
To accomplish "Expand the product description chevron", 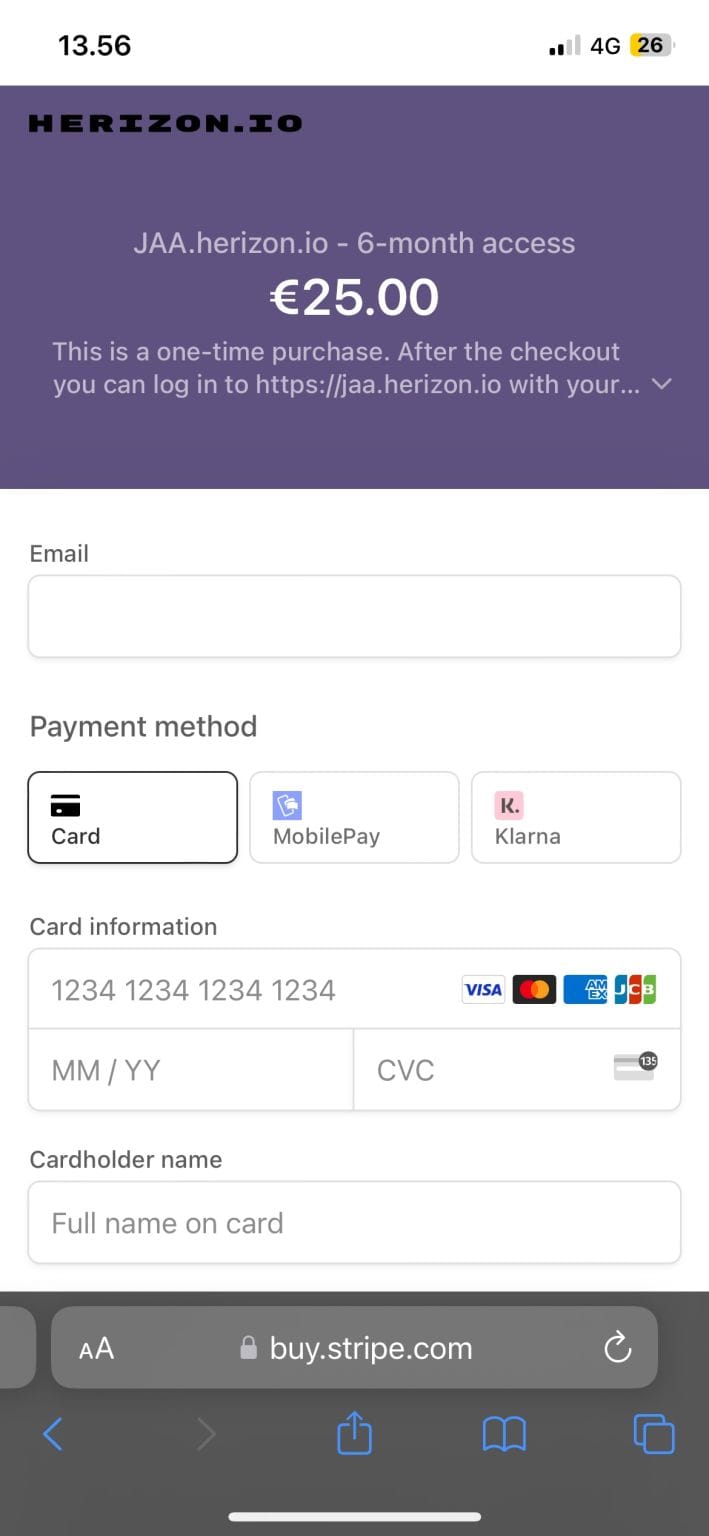I will pyautogui.click(x=661, y=384).
